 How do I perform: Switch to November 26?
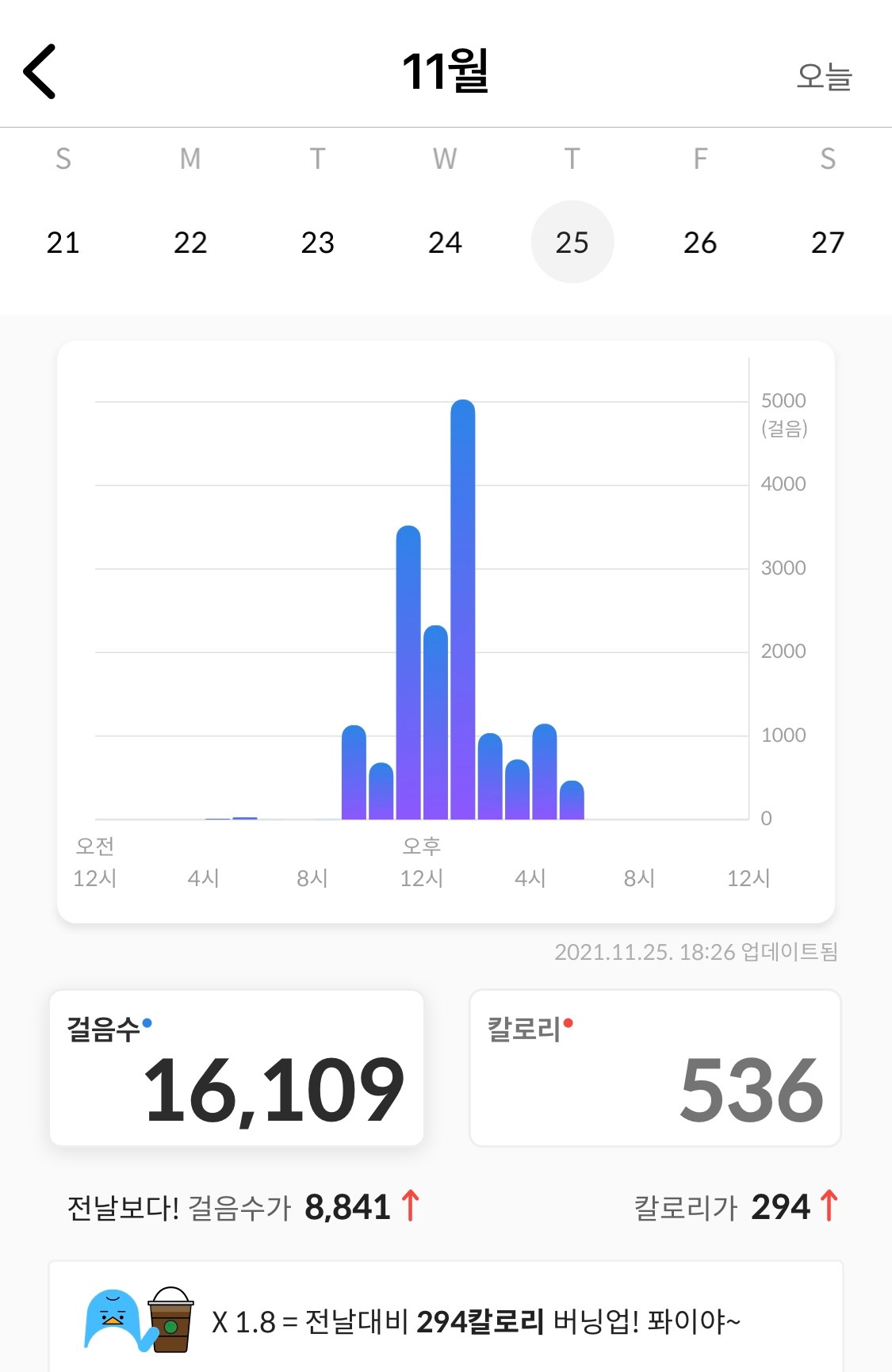pyautogui.click(x=700, y=243)
